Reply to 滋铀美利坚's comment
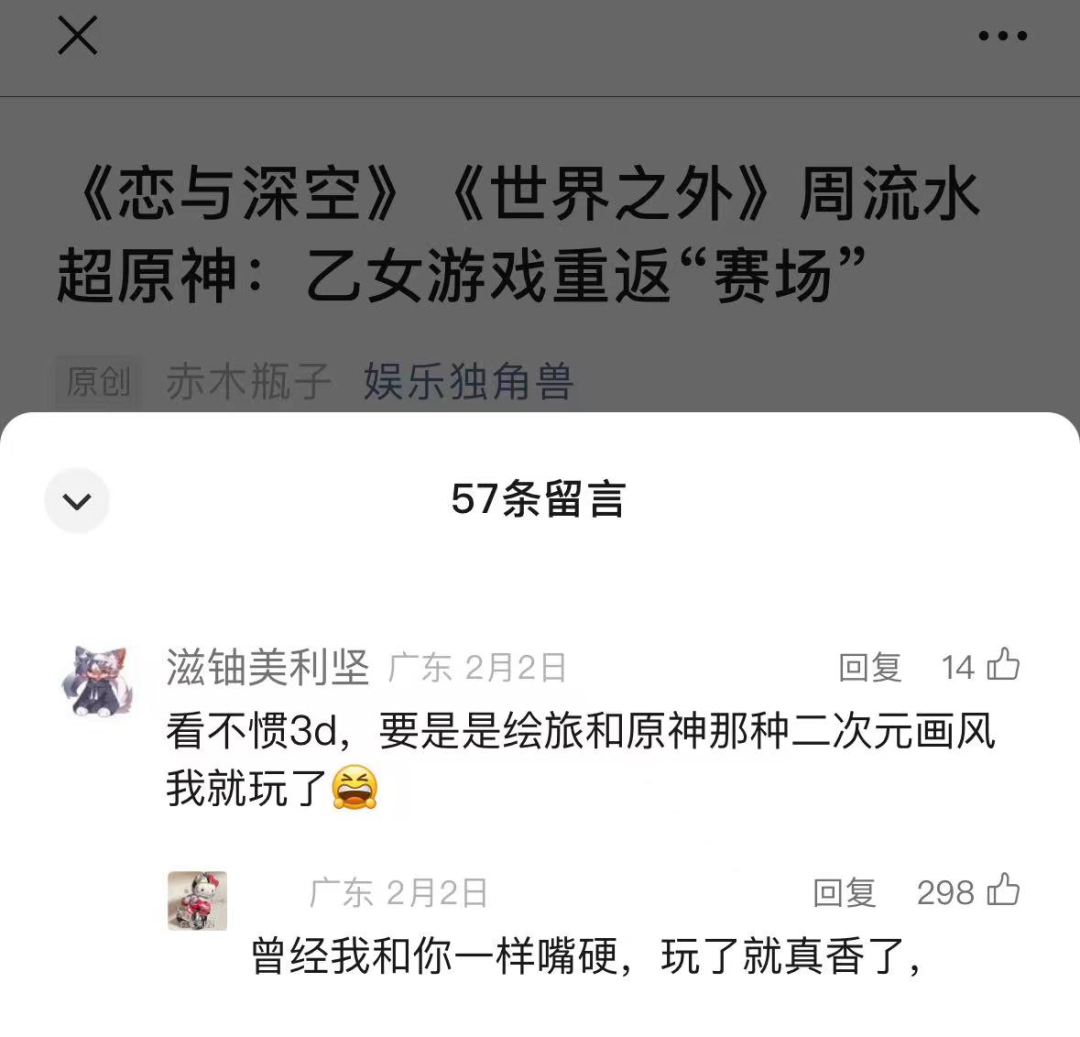Viewport: 1080px width, 1037px height. pyautogui.click(x=869, y=667)
